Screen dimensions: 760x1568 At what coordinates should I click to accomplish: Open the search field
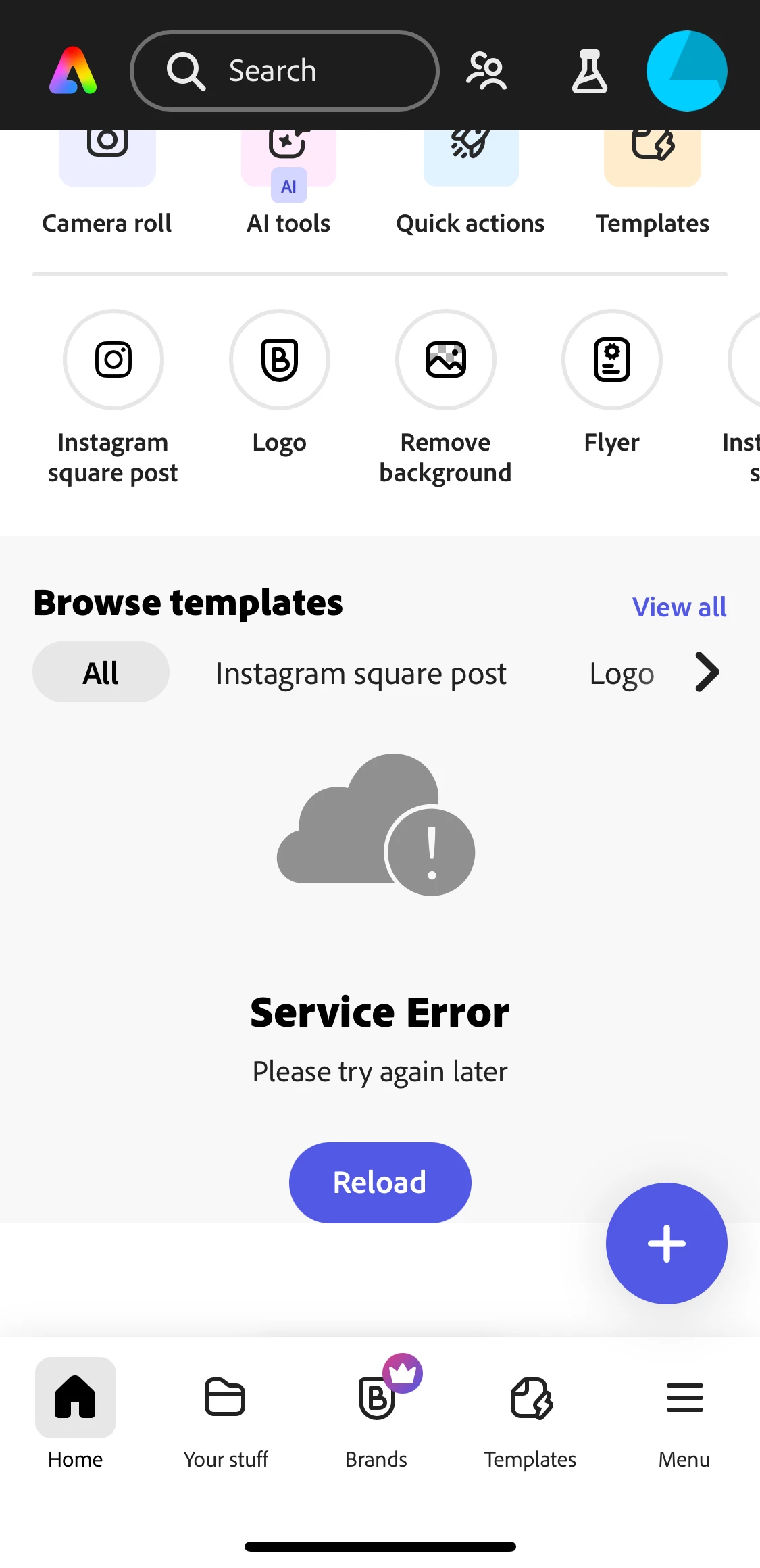(284, 71)
